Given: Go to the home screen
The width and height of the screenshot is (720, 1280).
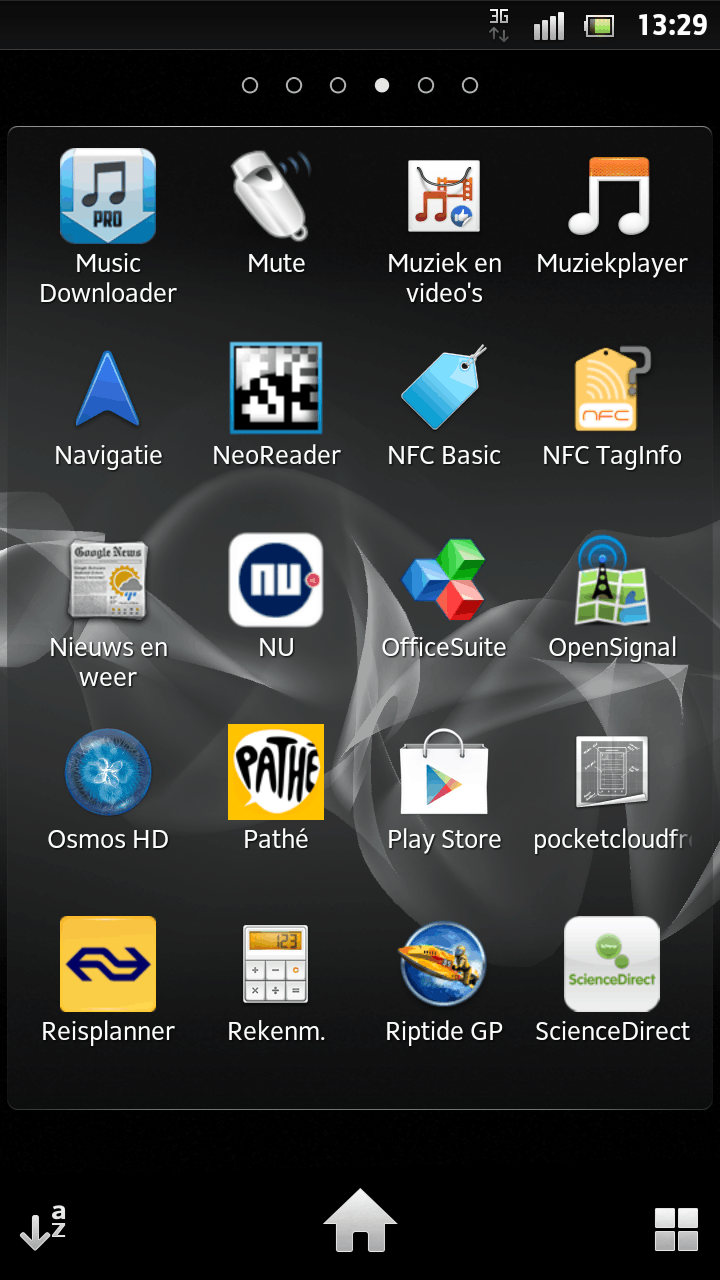Looking at the screenshot, I should point(360,1220).
